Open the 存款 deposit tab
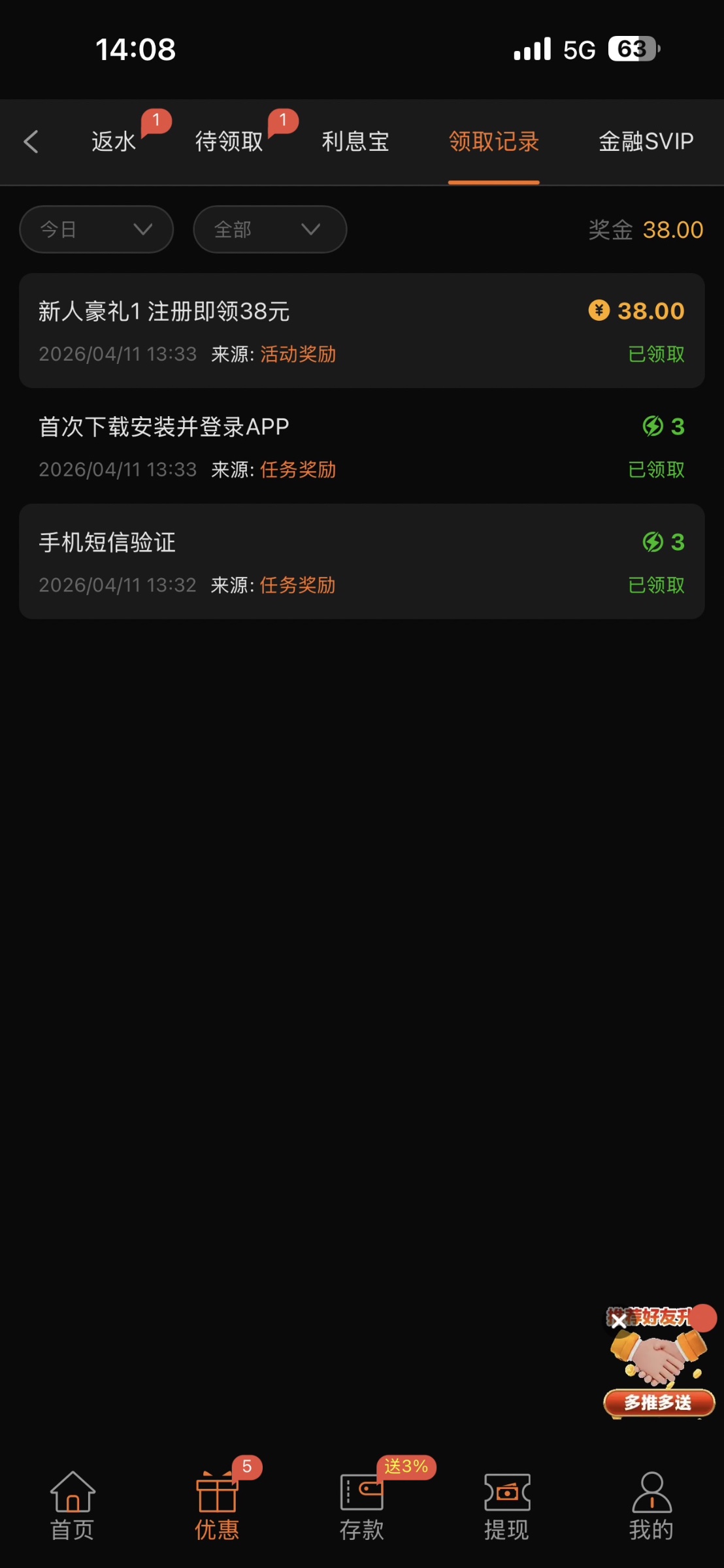The width and height of the screenshot is (724, 1568). (362, 1506)
